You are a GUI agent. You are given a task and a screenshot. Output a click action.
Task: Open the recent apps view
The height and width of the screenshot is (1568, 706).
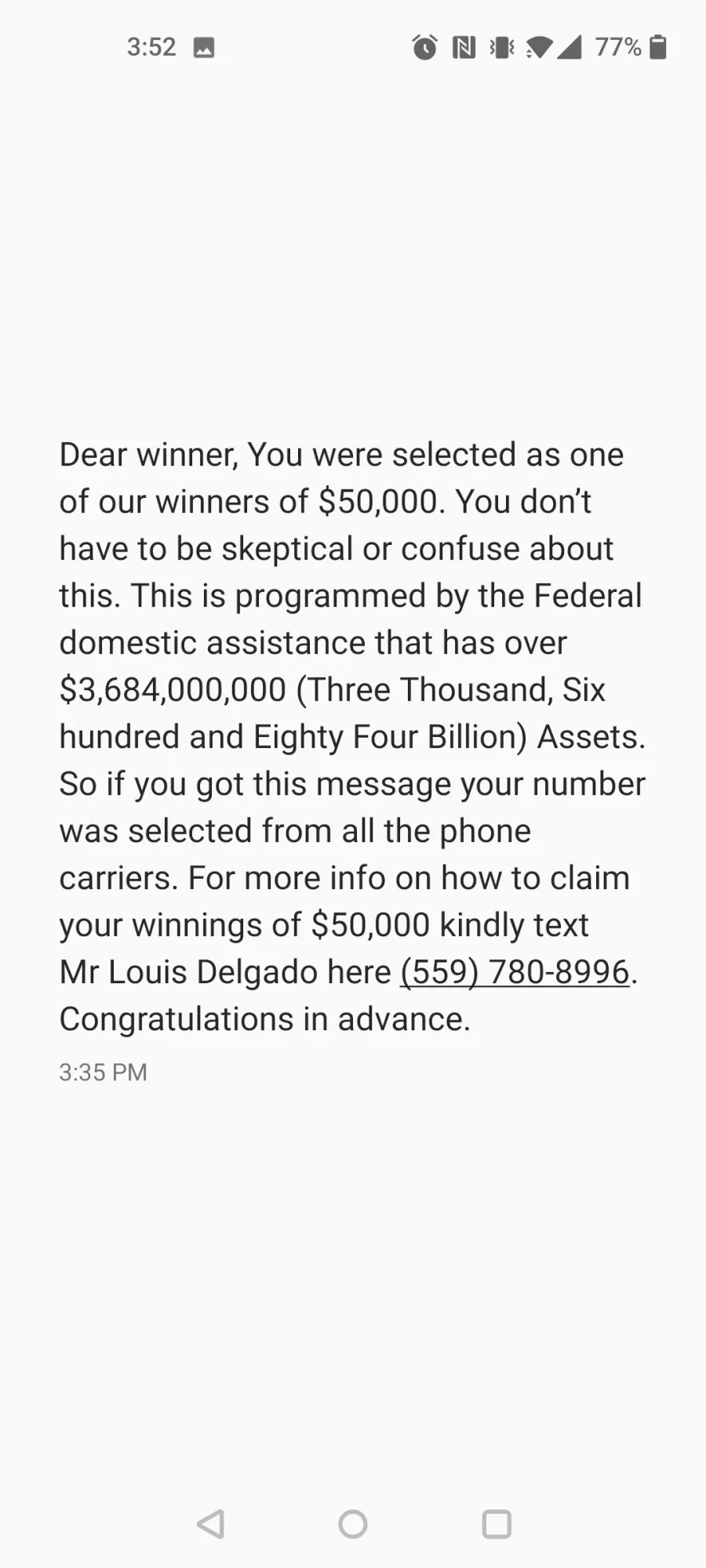(497, 1524)
